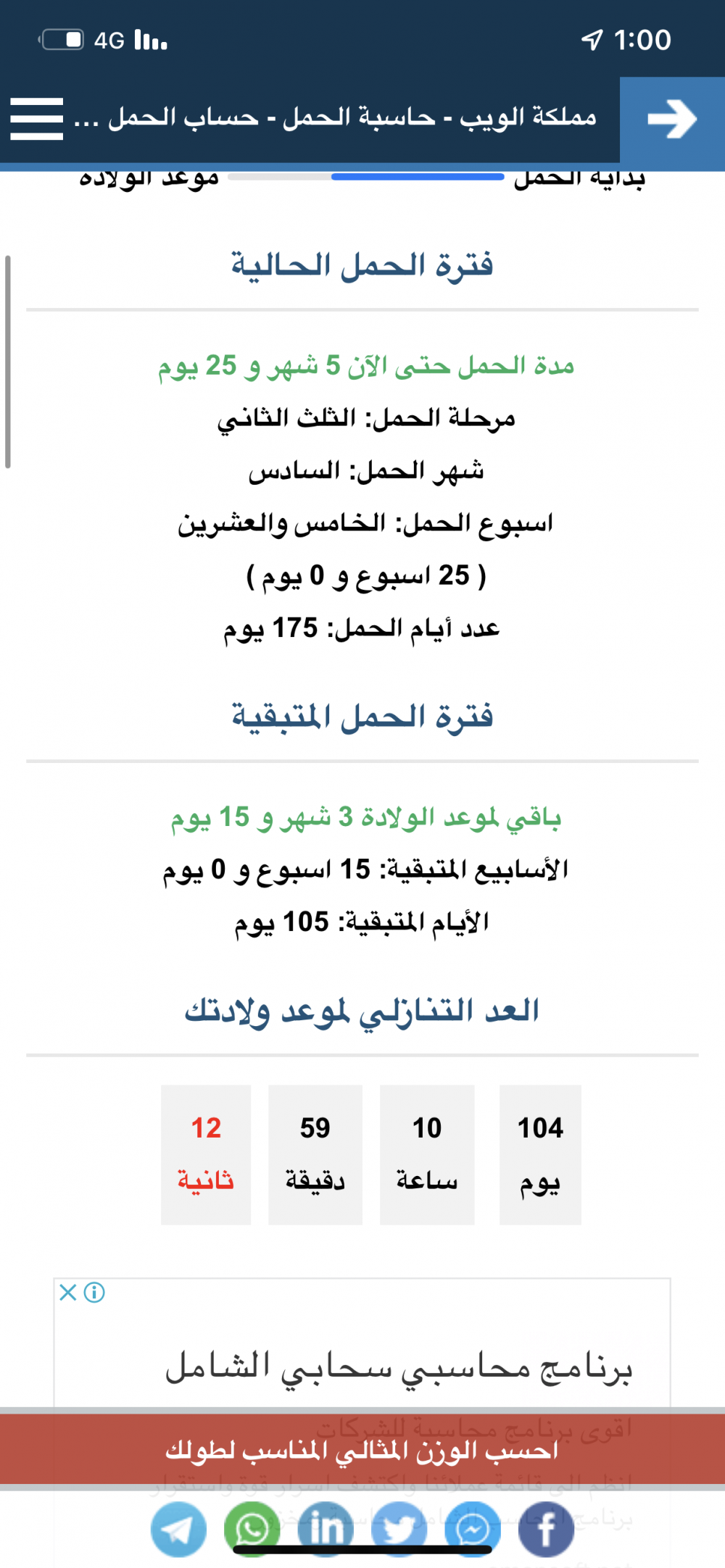
Task: Open the cloud accounting program ad
Action: click(399, 1368)
